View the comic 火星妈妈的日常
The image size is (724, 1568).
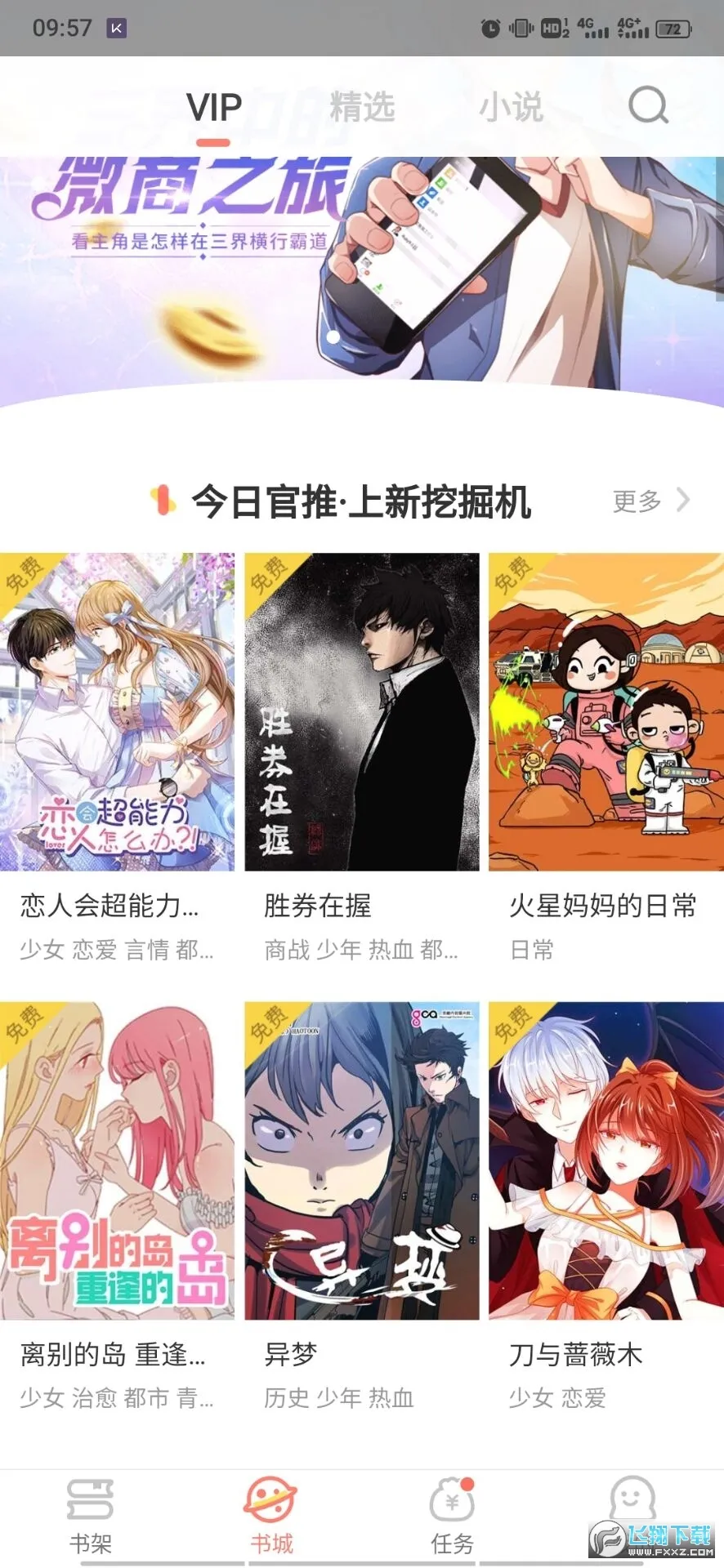(x=606, y=711)
